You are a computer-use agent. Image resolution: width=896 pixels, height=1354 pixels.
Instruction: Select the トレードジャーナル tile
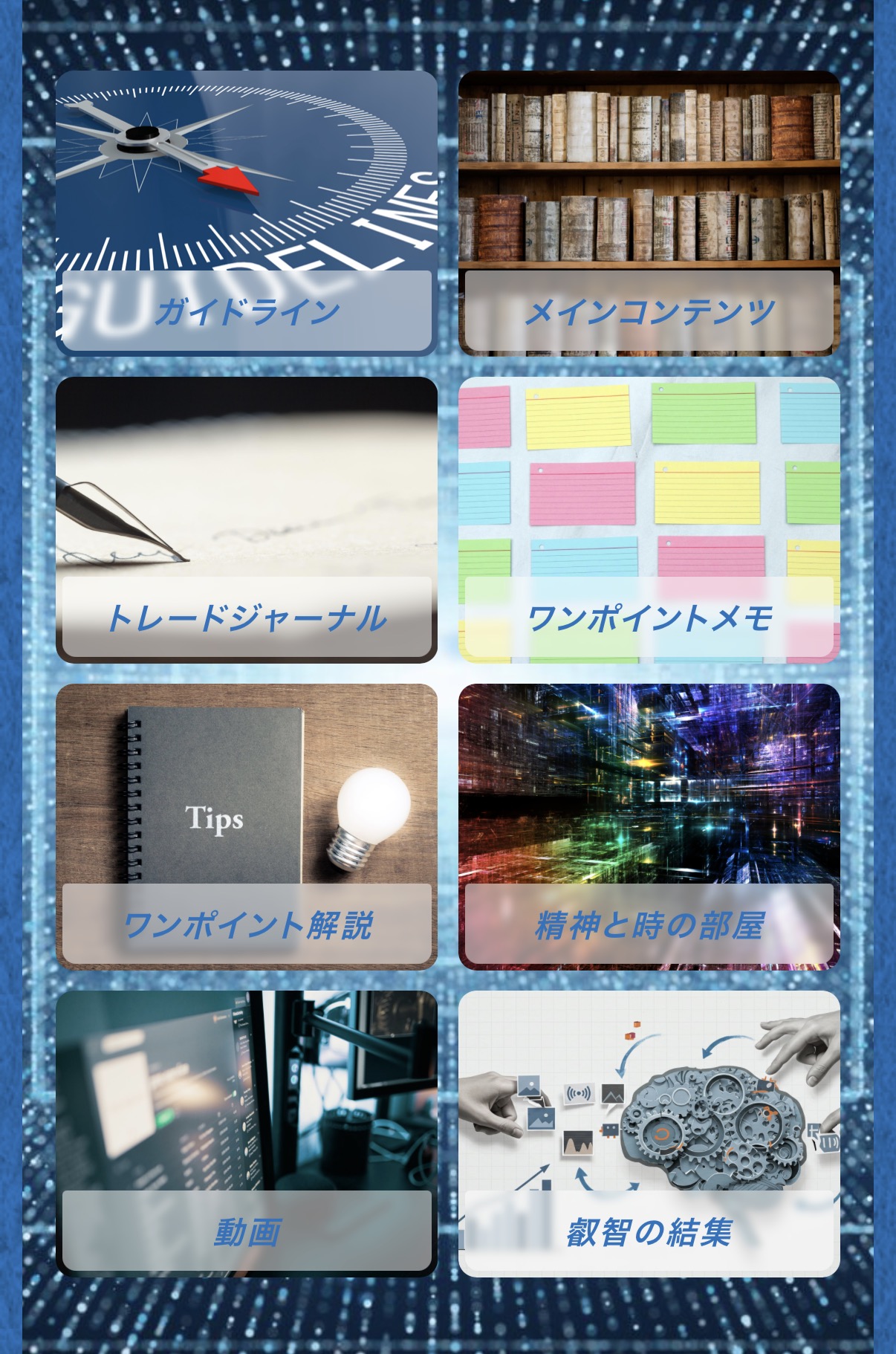click(247, 519)
